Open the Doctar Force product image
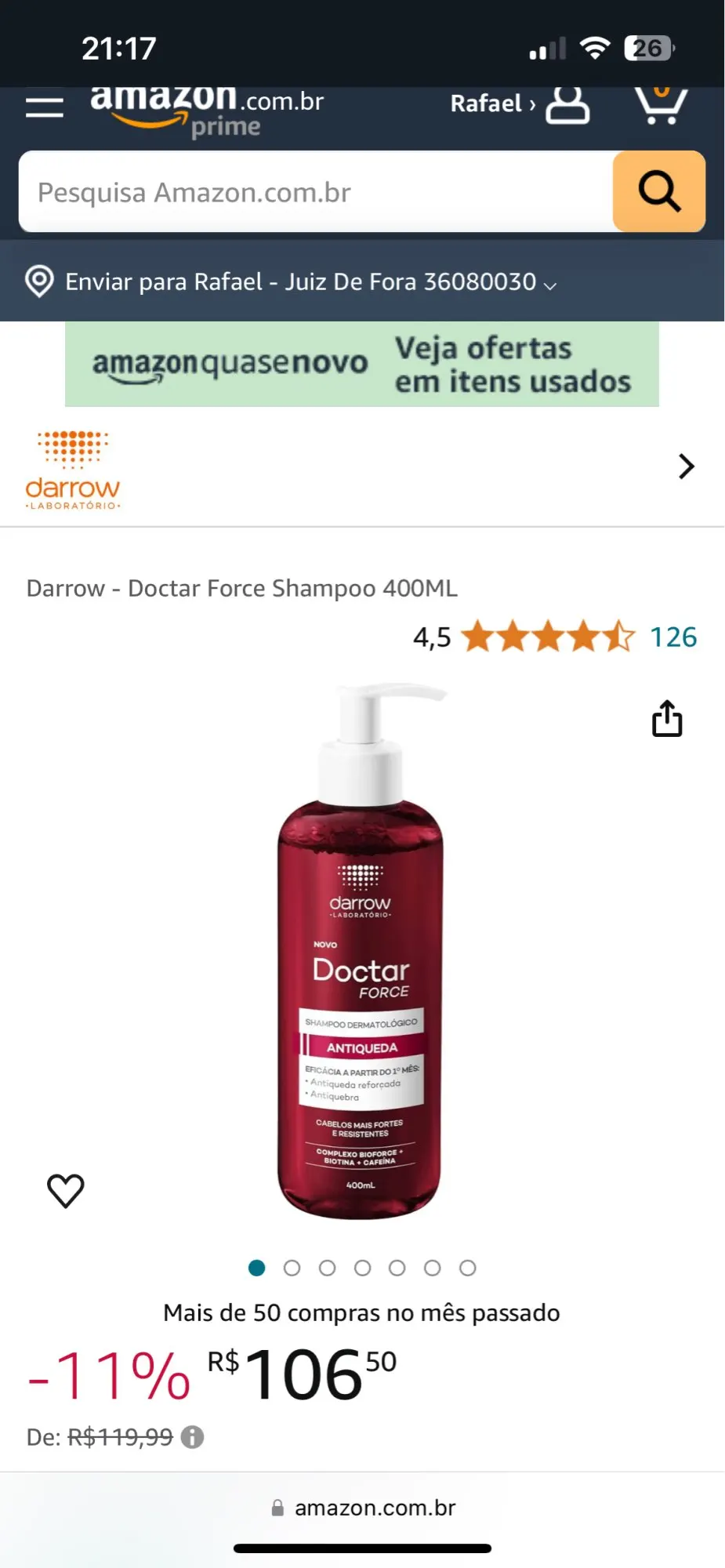This screenshot has width=725, height=1568. pos(361,951)
